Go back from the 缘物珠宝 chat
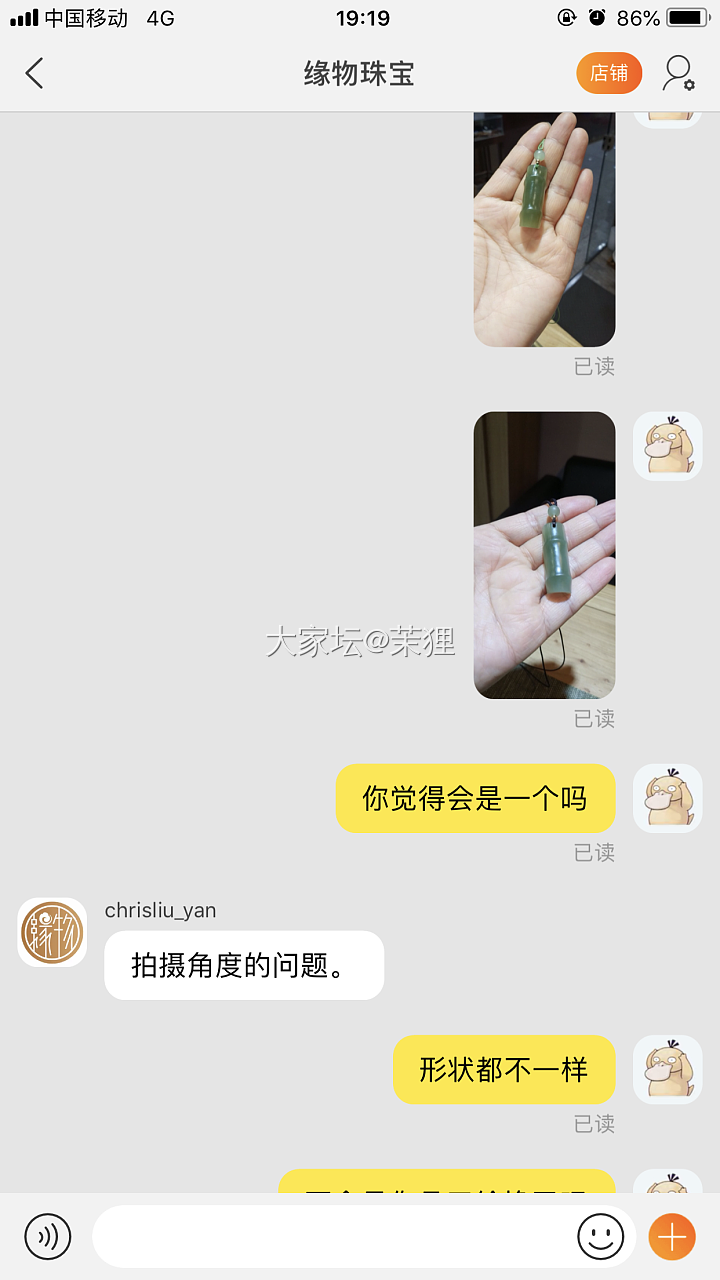The height and width of the screenshot is (1280, 720). [35, 73]
